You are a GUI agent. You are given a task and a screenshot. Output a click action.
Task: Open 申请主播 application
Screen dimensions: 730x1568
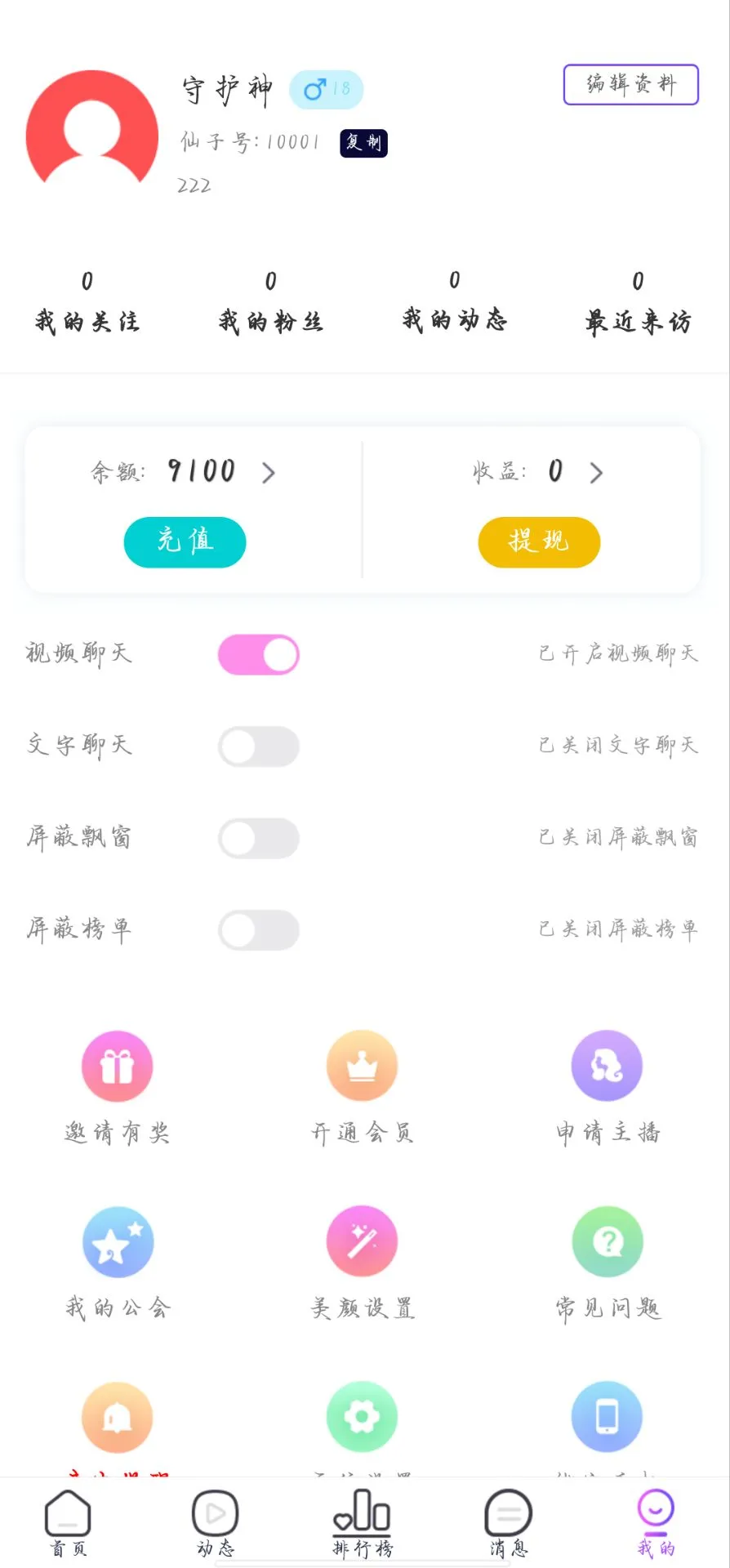608,1086
